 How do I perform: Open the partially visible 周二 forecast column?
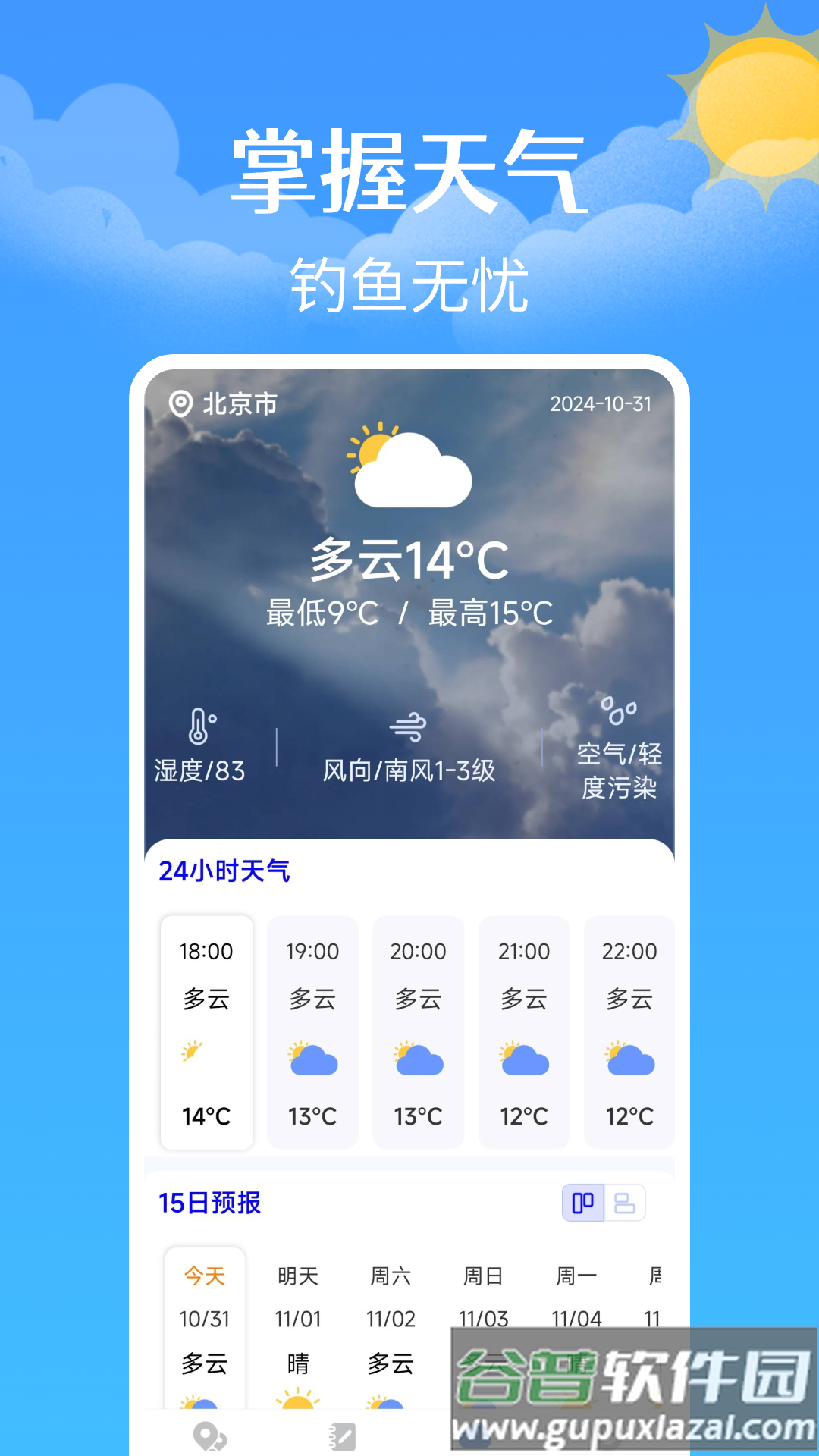click(x=657, y=1276)
